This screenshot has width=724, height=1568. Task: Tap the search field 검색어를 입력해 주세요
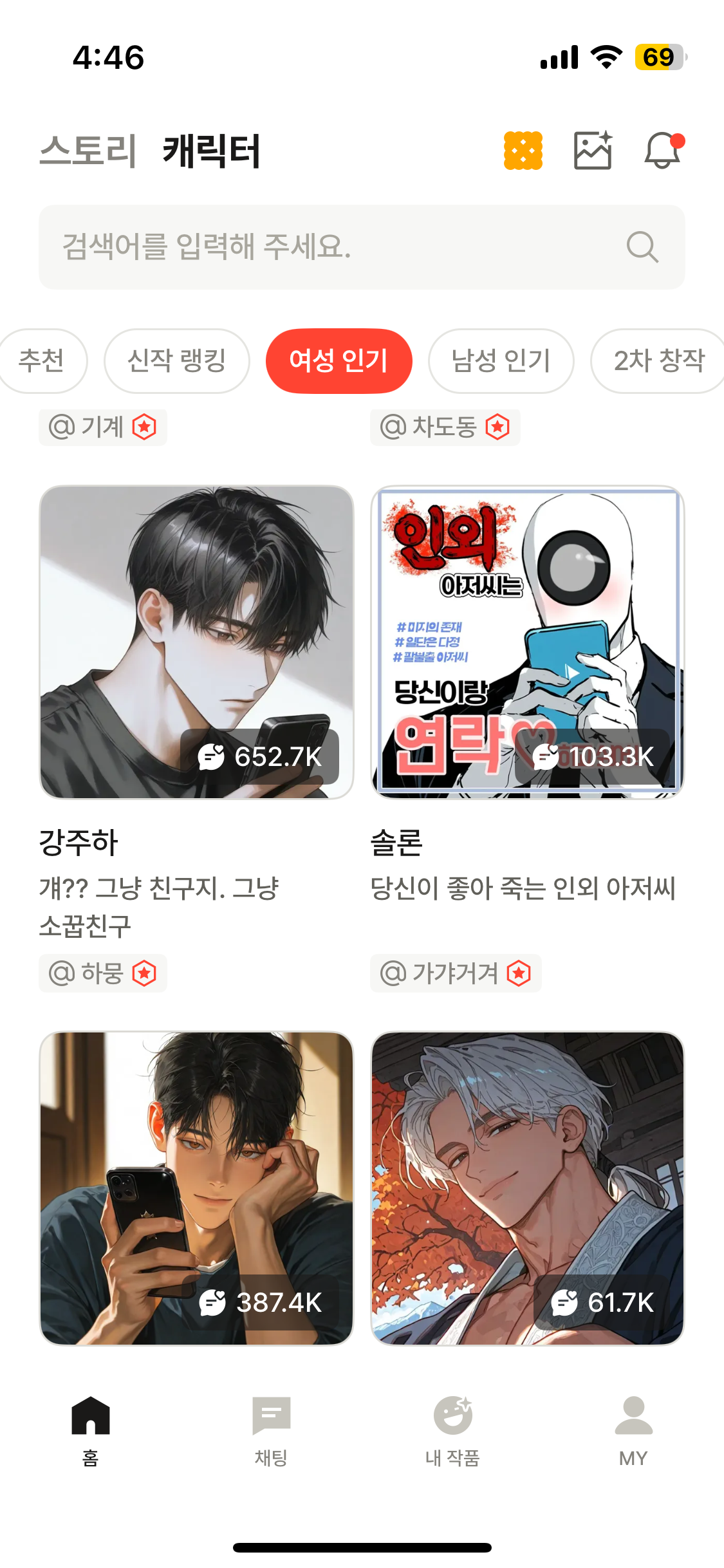tap(362, 247)
